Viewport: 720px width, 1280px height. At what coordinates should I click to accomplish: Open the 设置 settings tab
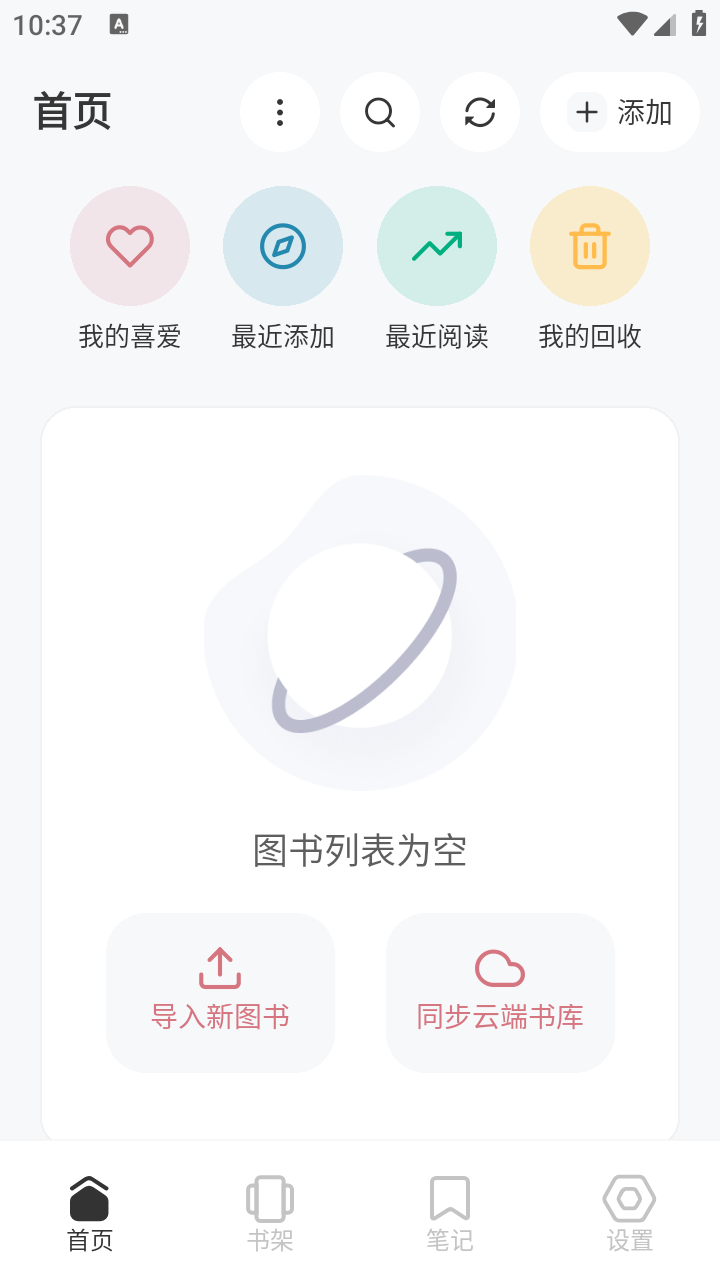pyautogui.click(x=629, y=1210)
